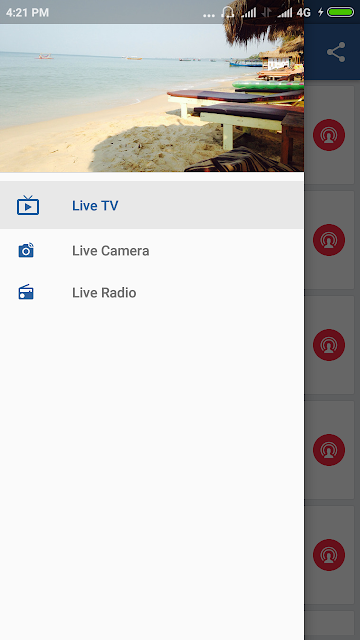Share using the toolbar share icon

pyautogui.click(x=336, y=52)
